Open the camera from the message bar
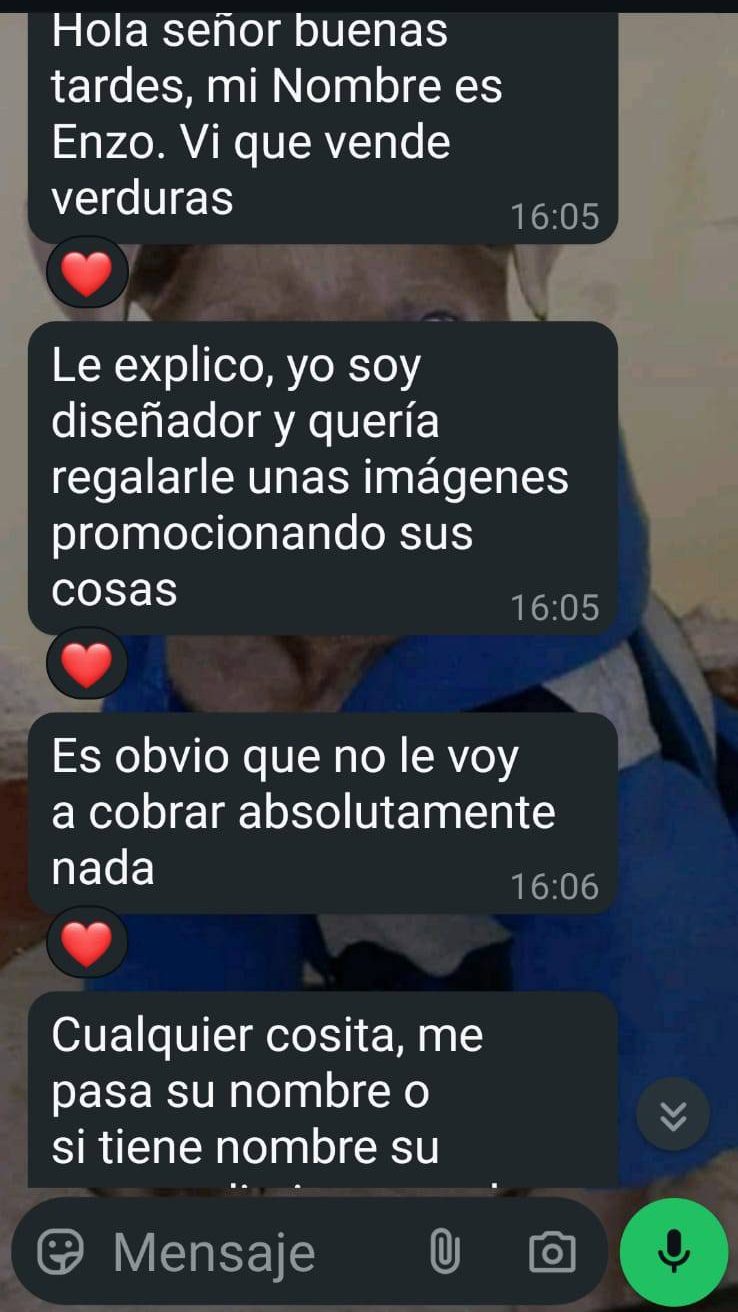Screen dimensions: 738x1312 click(552, 1251)
